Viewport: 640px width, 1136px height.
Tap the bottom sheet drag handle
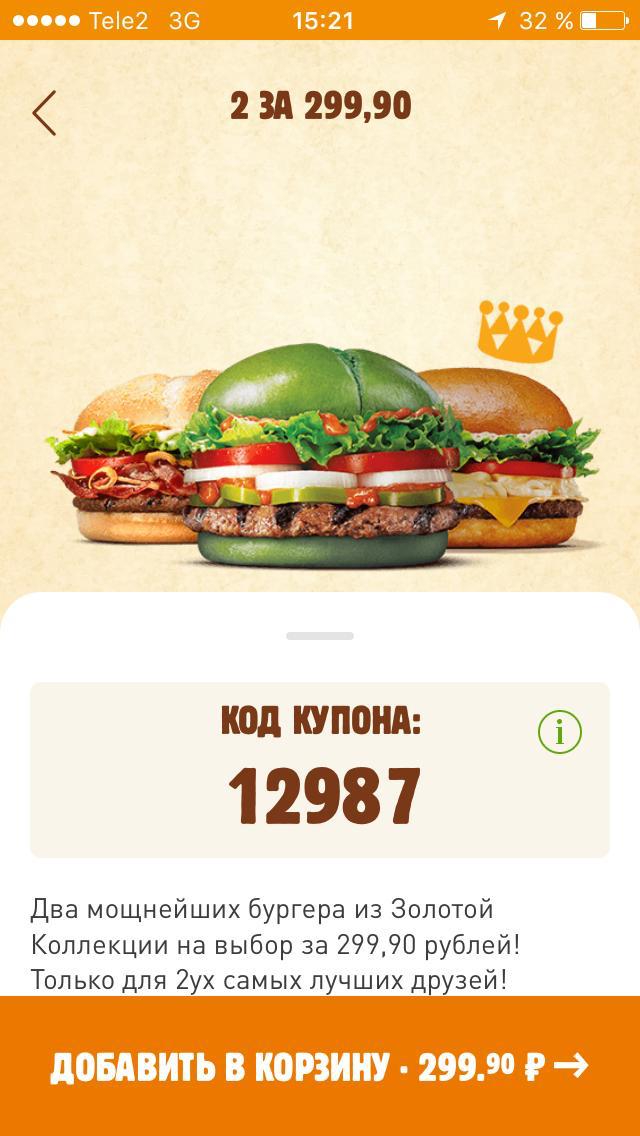tap(320, 635)
